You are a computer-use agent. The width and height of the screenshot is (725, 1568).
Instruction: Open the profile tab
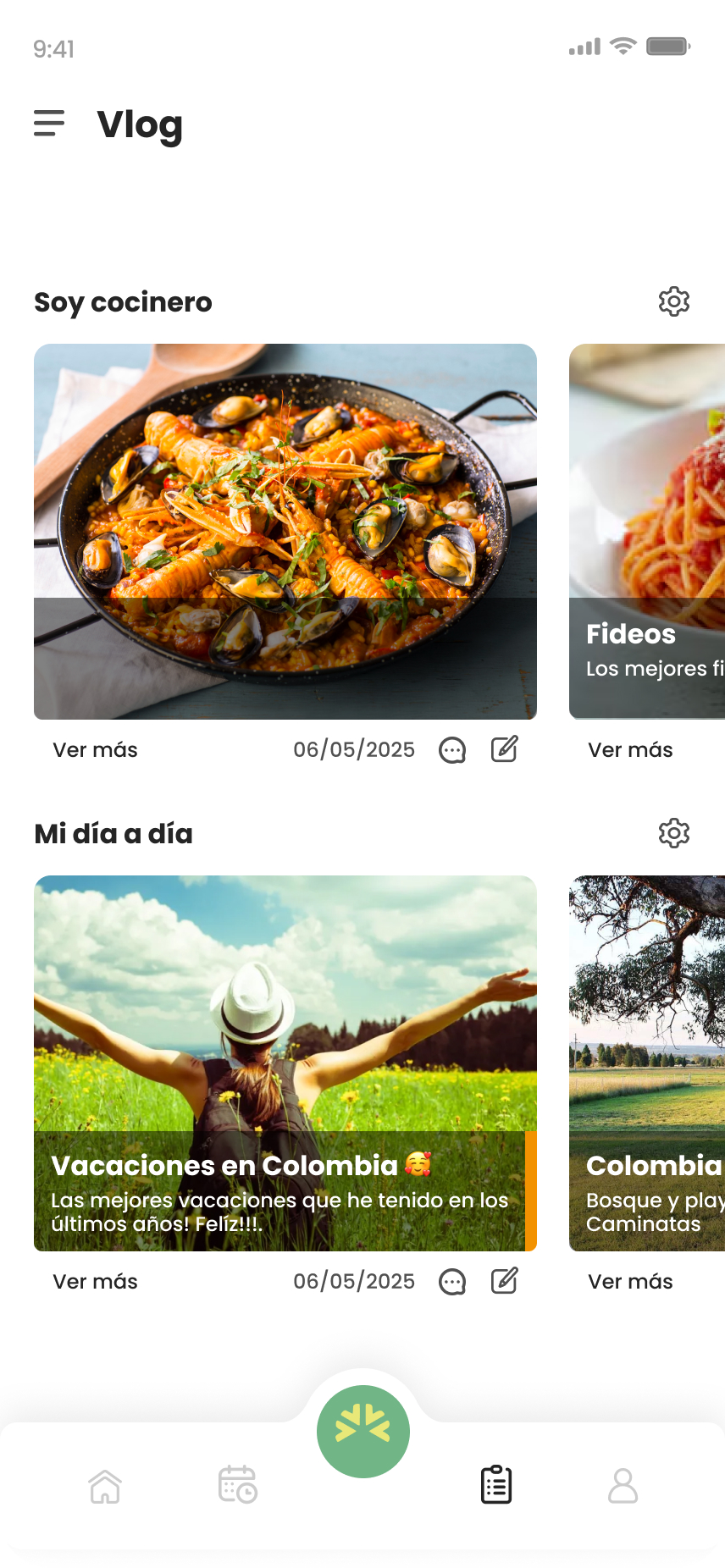click(x=623, y=1486)
